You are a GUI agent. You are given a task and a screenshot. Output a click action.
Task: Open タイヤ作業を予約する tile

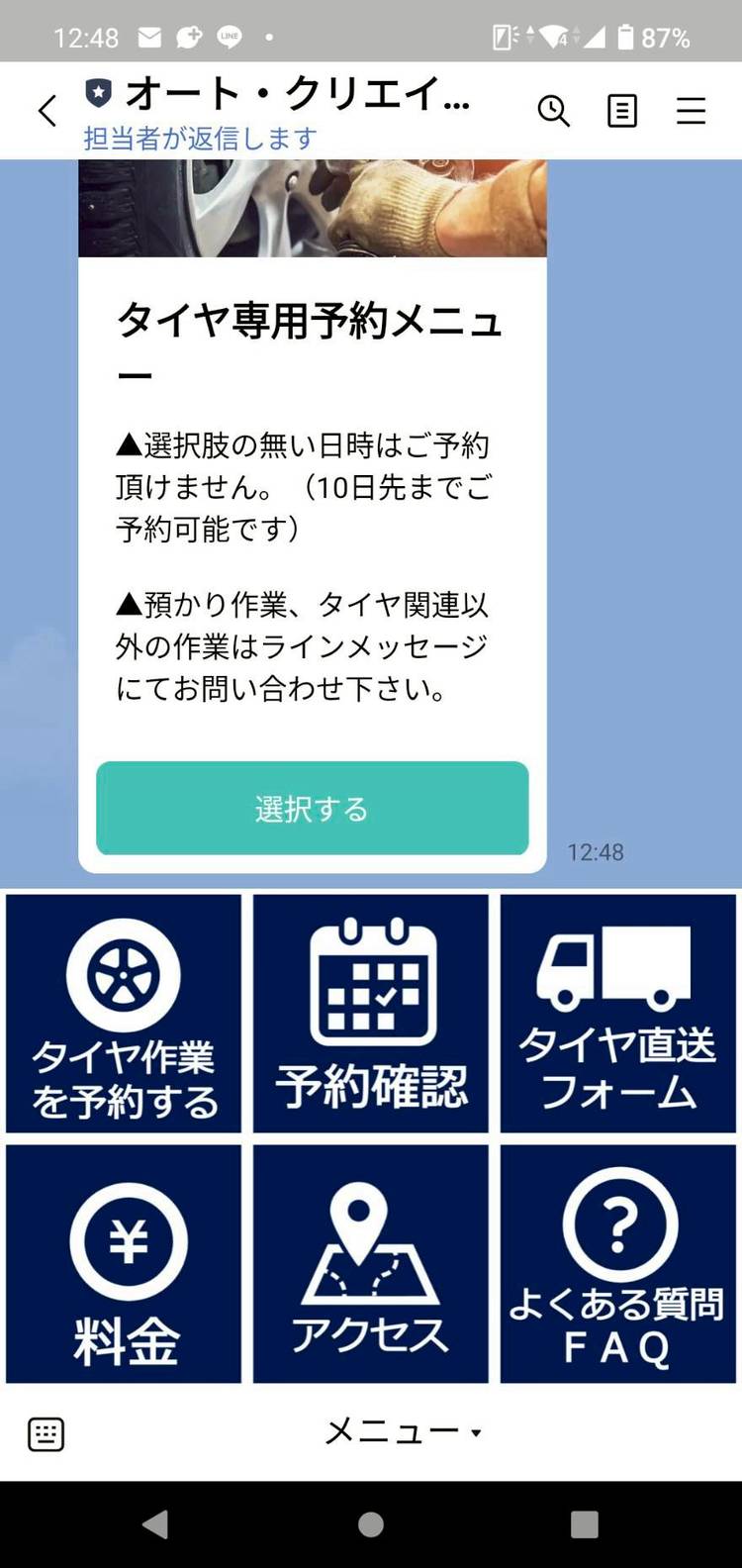pos(124,1013)
